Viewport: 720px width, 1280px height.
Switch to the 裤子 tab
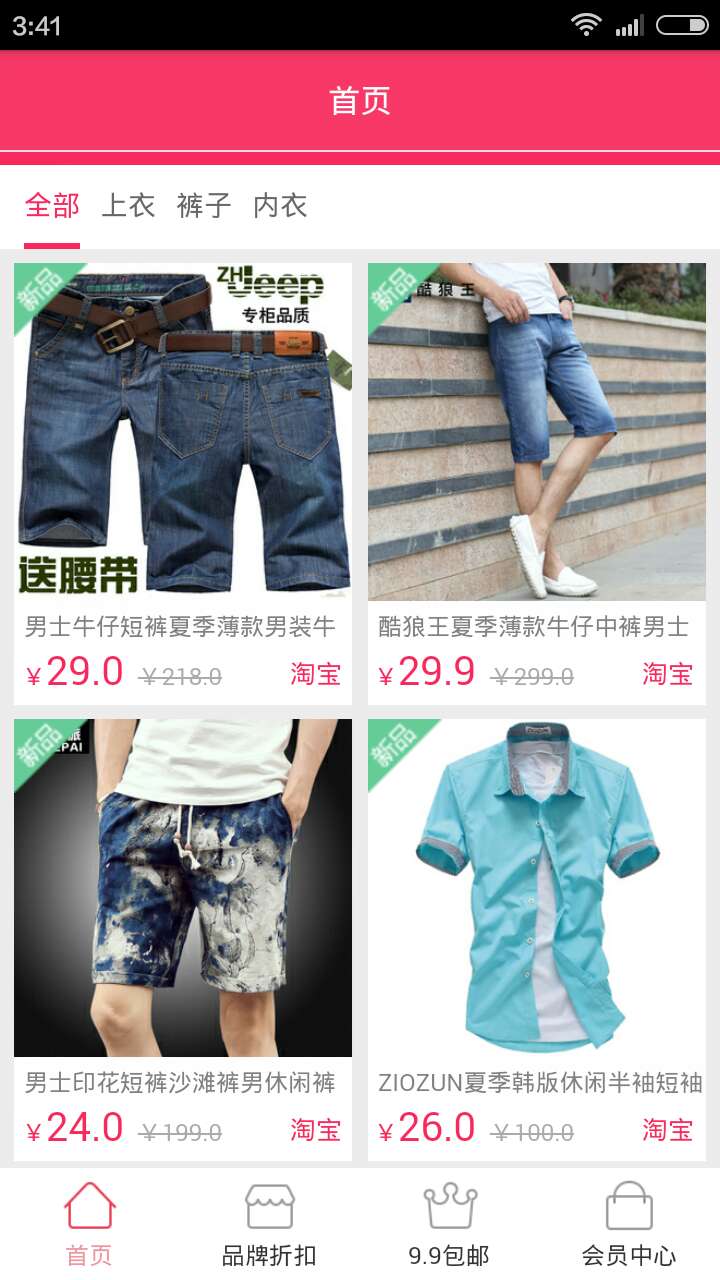click(x=204, y=206)
